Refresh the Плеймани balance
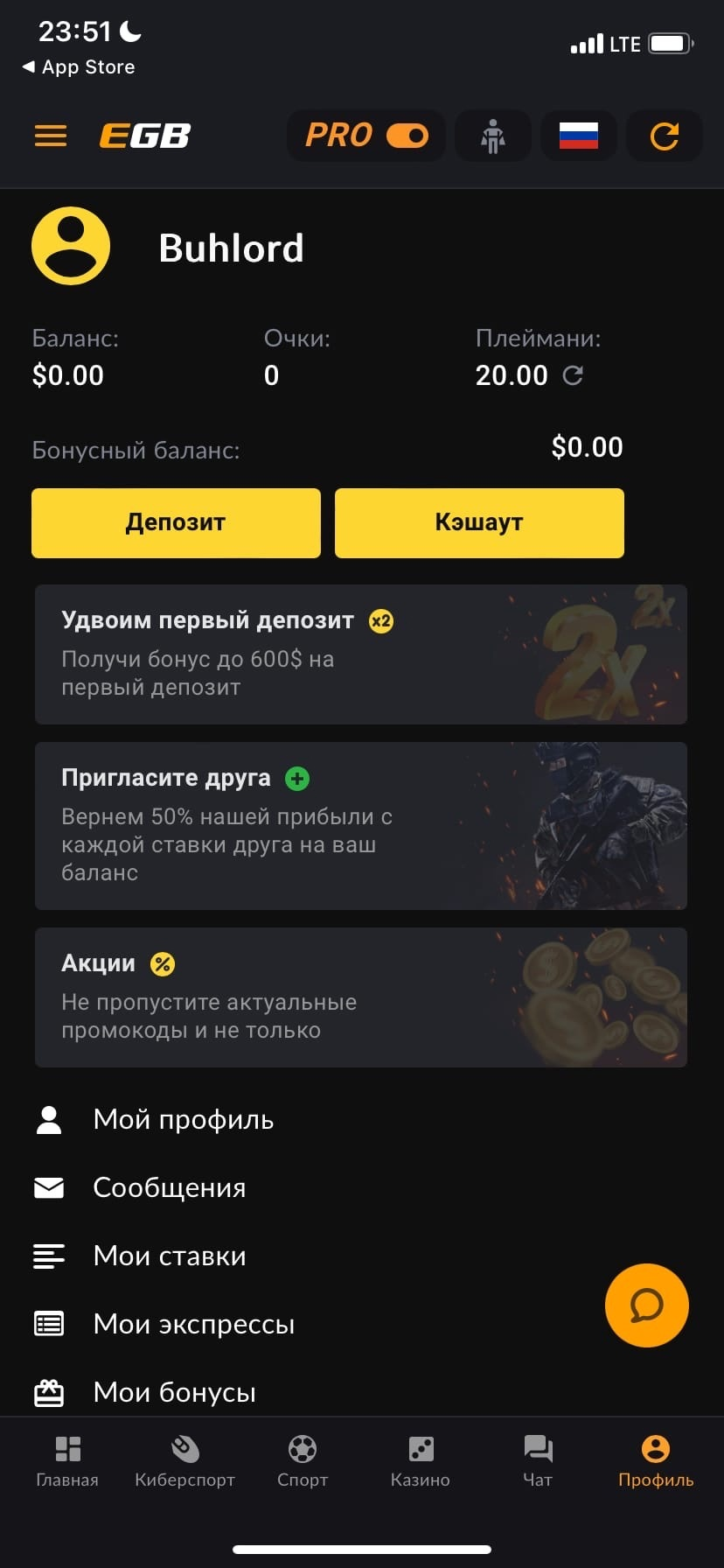This screenshot has height=1568, width=724. [x=573, y=375]
